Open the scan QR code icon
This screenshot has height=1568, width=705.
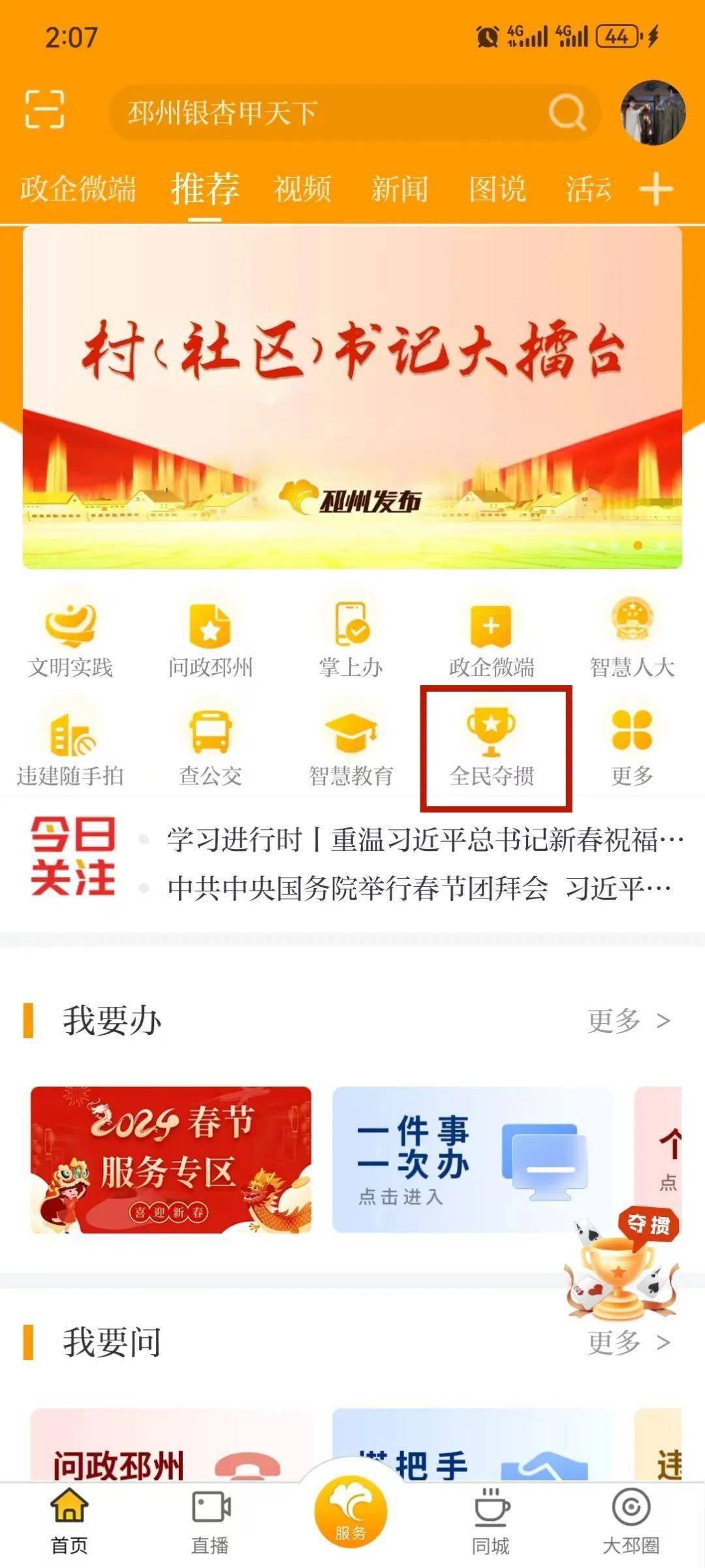coord(44,110)
